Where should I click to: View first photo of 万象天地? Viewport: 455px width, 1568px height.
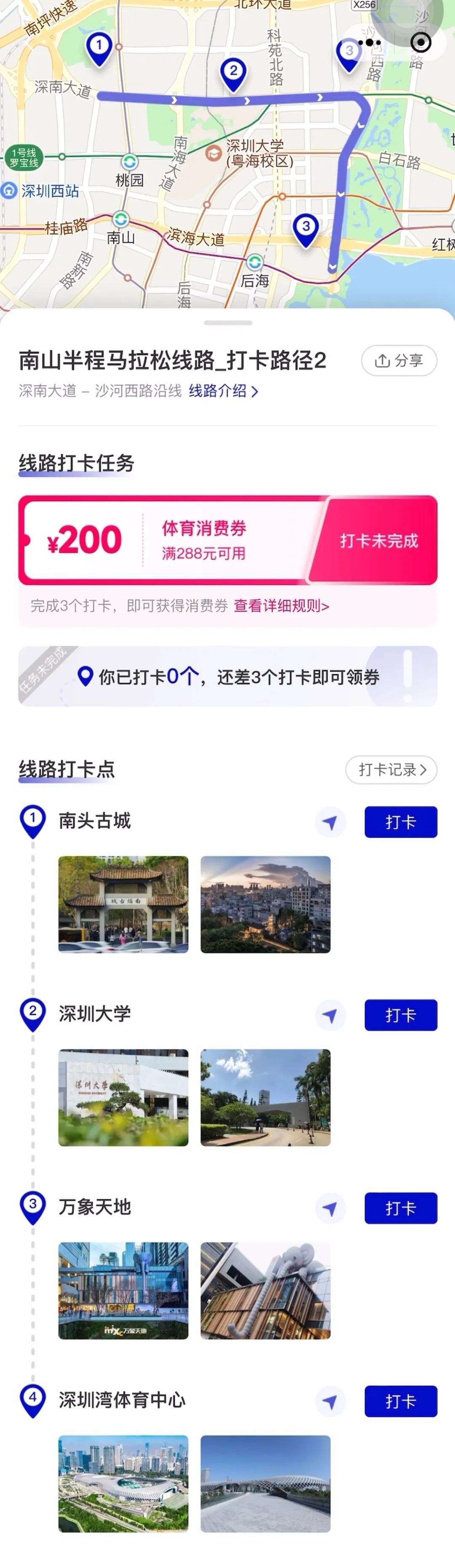(123, 1290)
